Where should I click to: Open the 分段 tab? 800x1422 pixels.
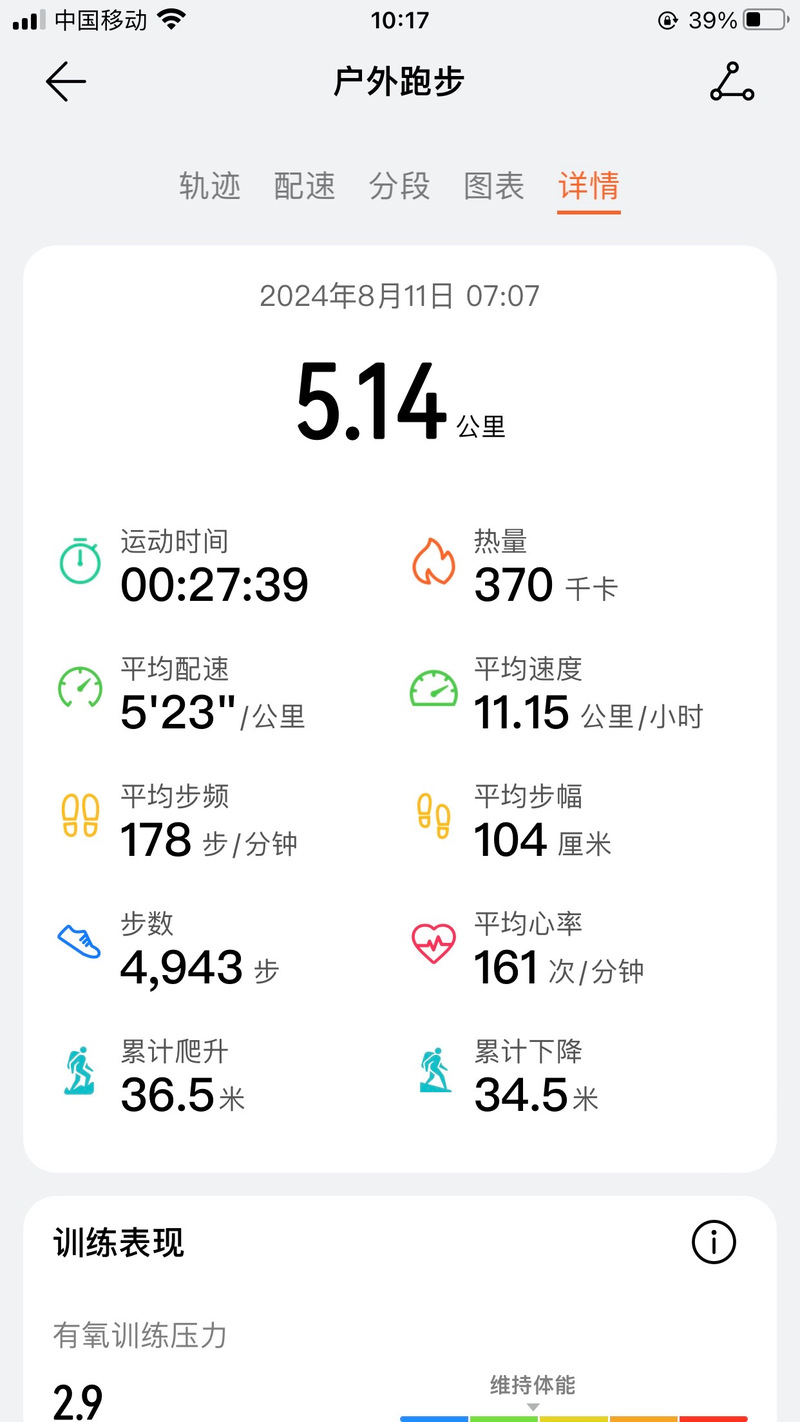pos(400,186)
